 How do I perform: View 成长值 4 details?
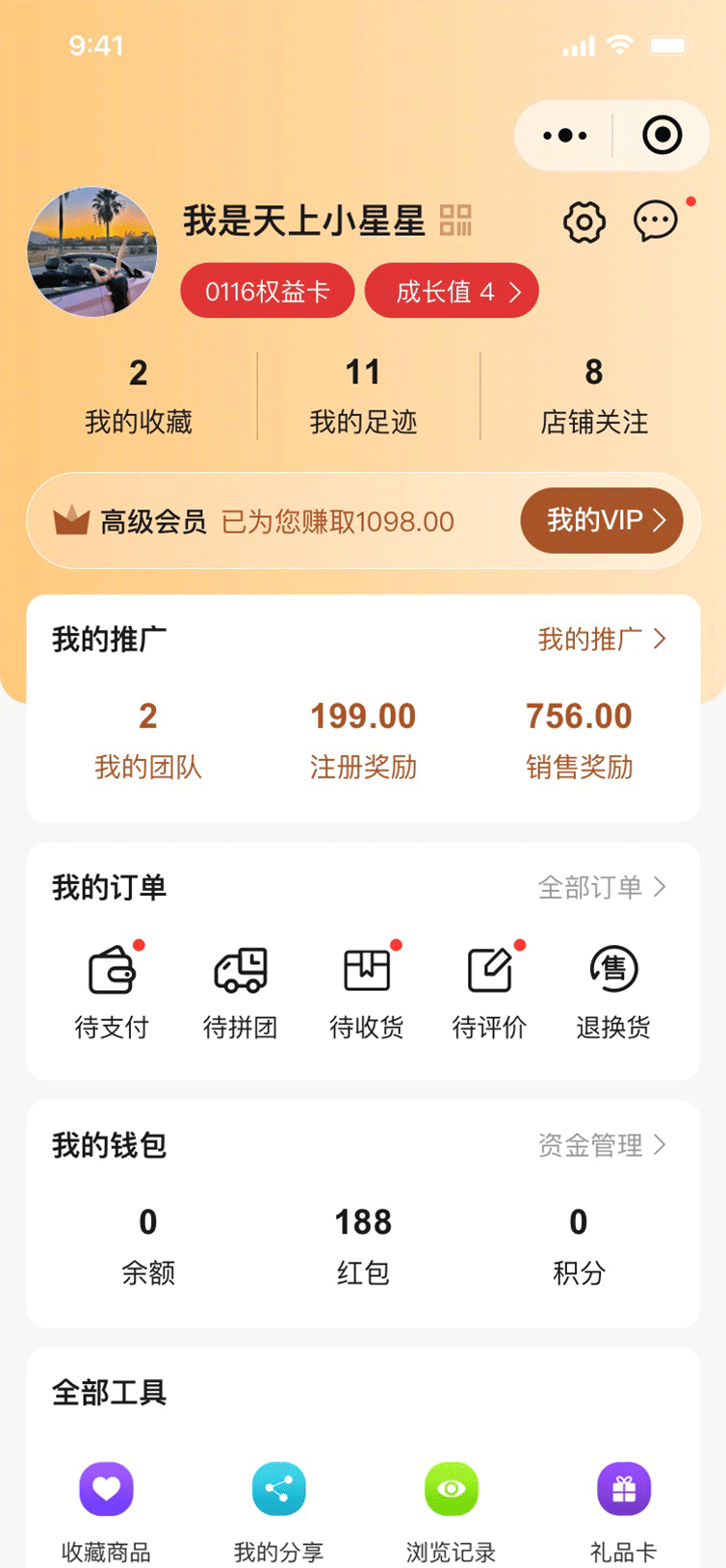coord(452,291)
